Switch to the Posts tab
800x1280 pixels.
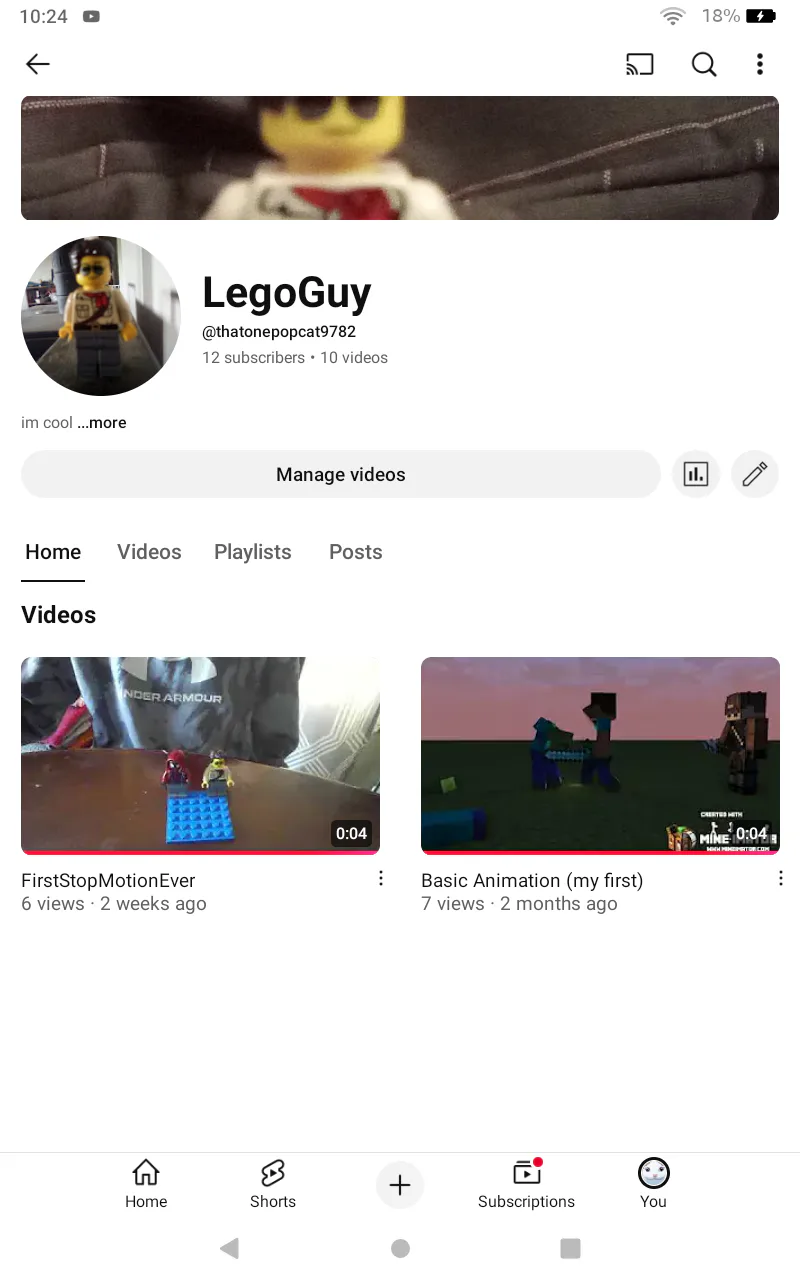coord(356,552)
